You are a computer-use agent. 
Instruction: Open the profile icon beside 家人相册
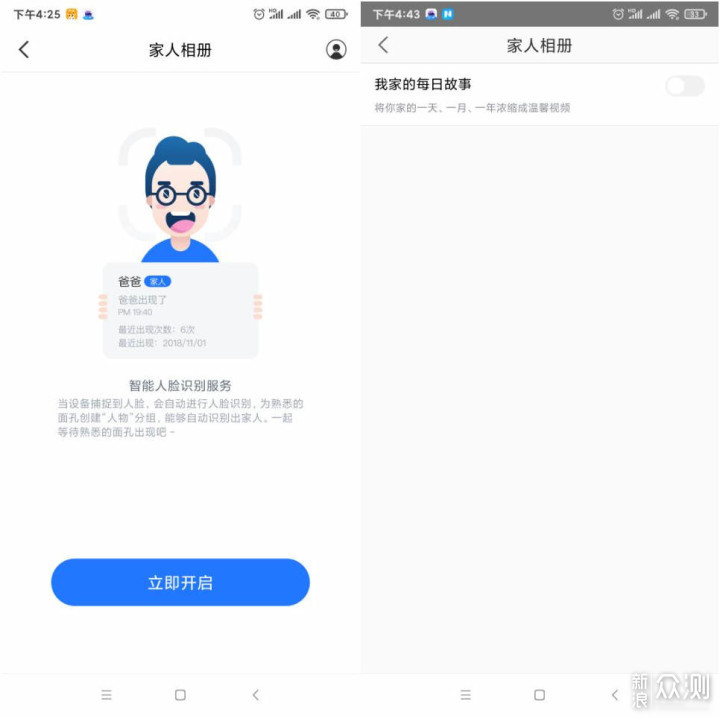click(x=336, y=50)
